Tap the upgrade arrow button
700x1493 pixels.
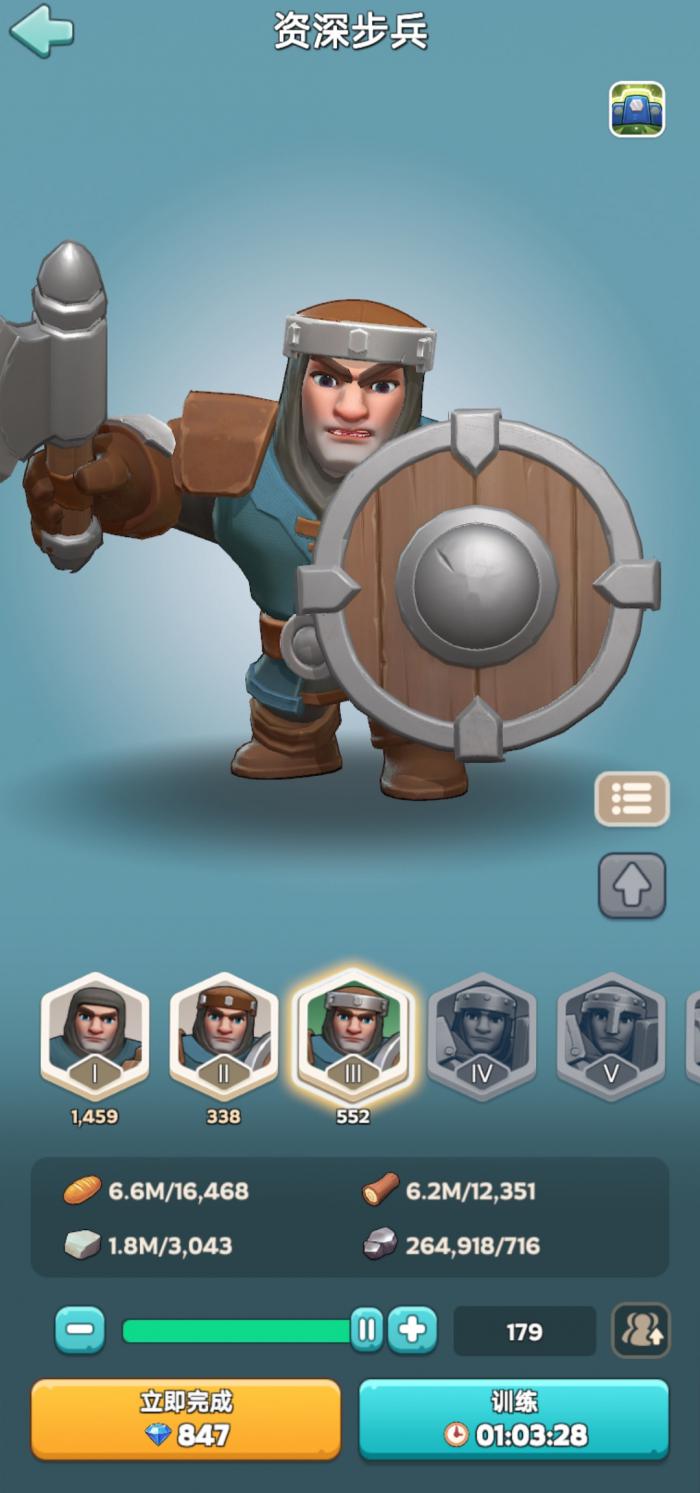pyautogui.click(x=631, y=885)
